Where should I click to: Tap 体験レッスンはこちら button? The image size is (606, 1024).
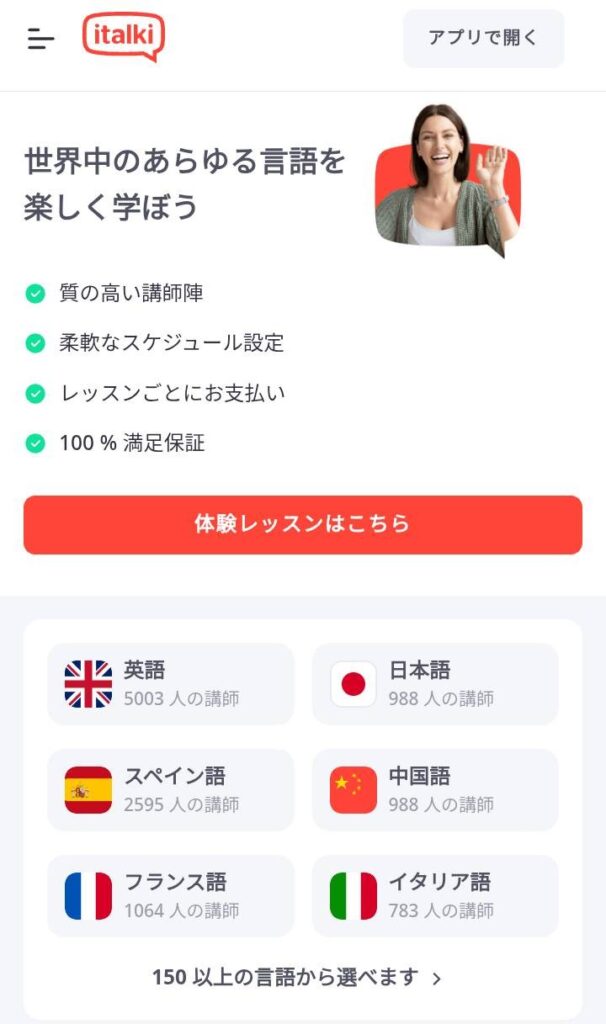[x=302, y=525]
